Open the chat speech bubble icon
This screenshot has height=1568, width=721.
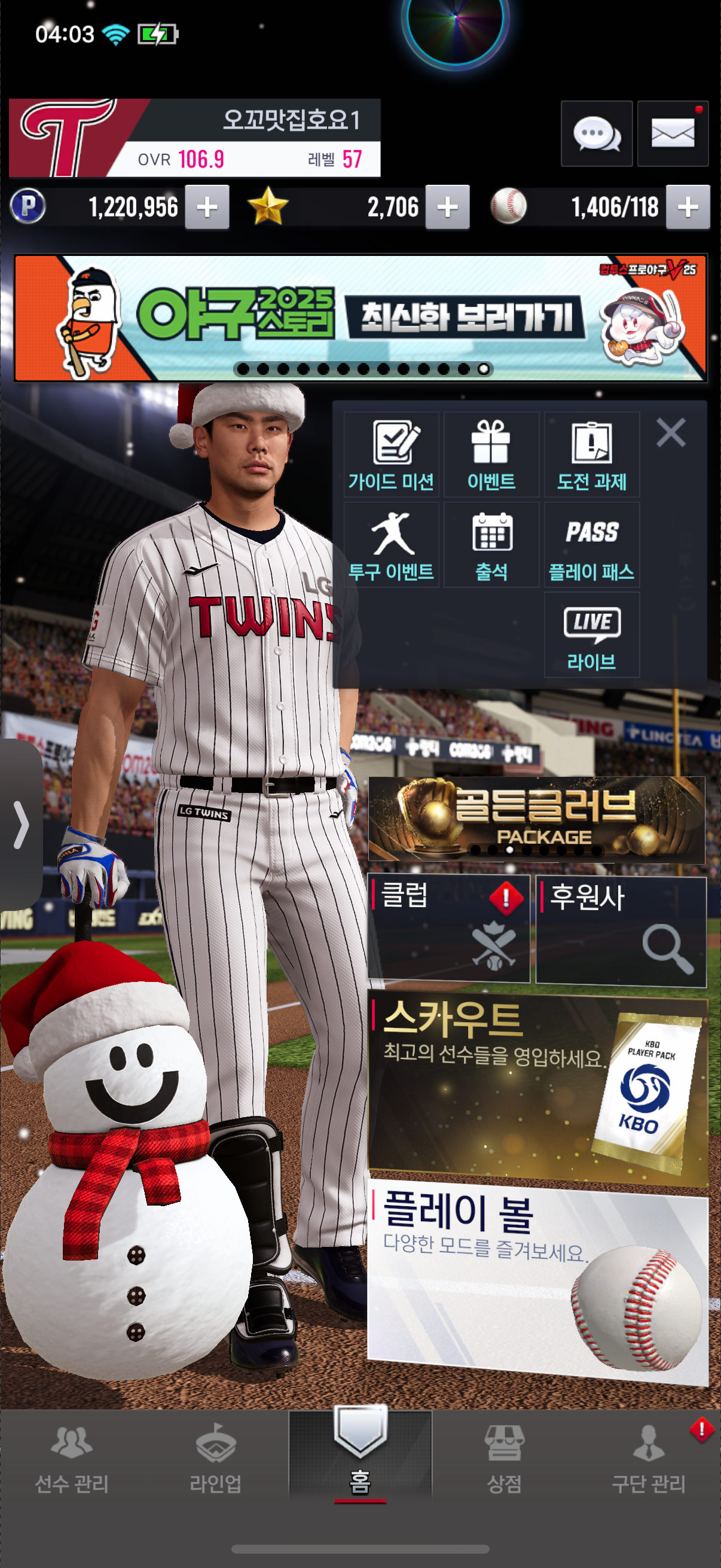[596, 133]
